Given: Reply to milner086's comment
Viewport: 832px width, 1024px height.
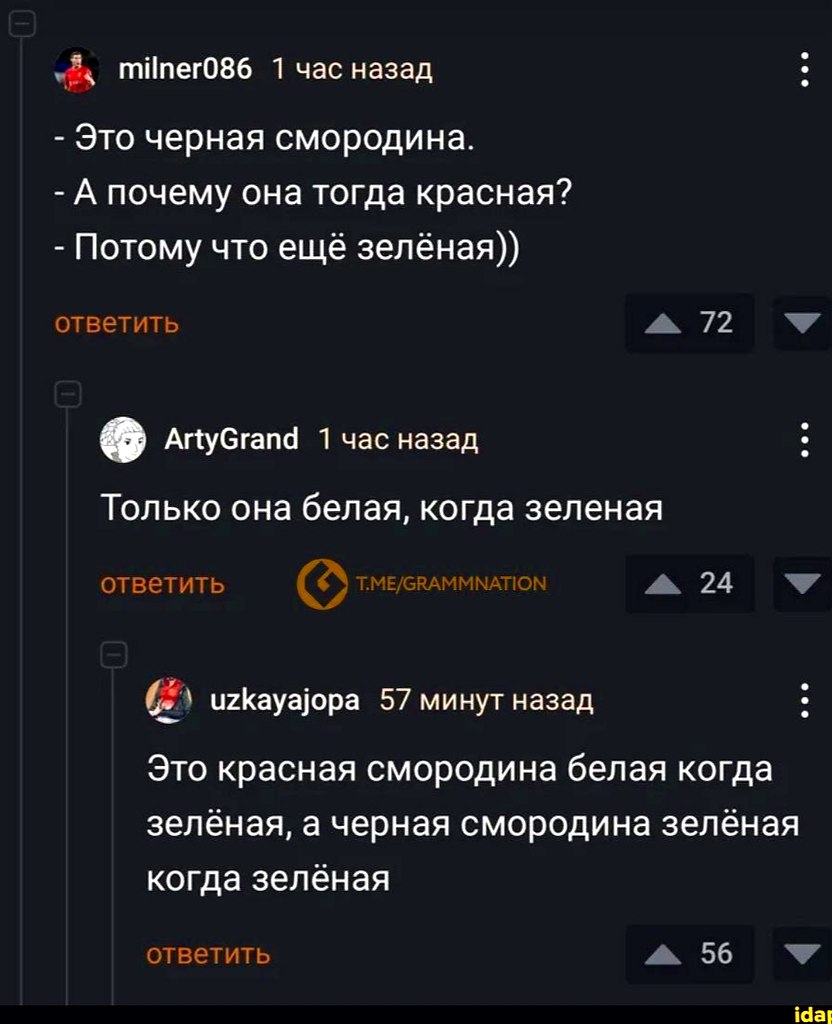Looking at the screenshot, I should 116,324.
